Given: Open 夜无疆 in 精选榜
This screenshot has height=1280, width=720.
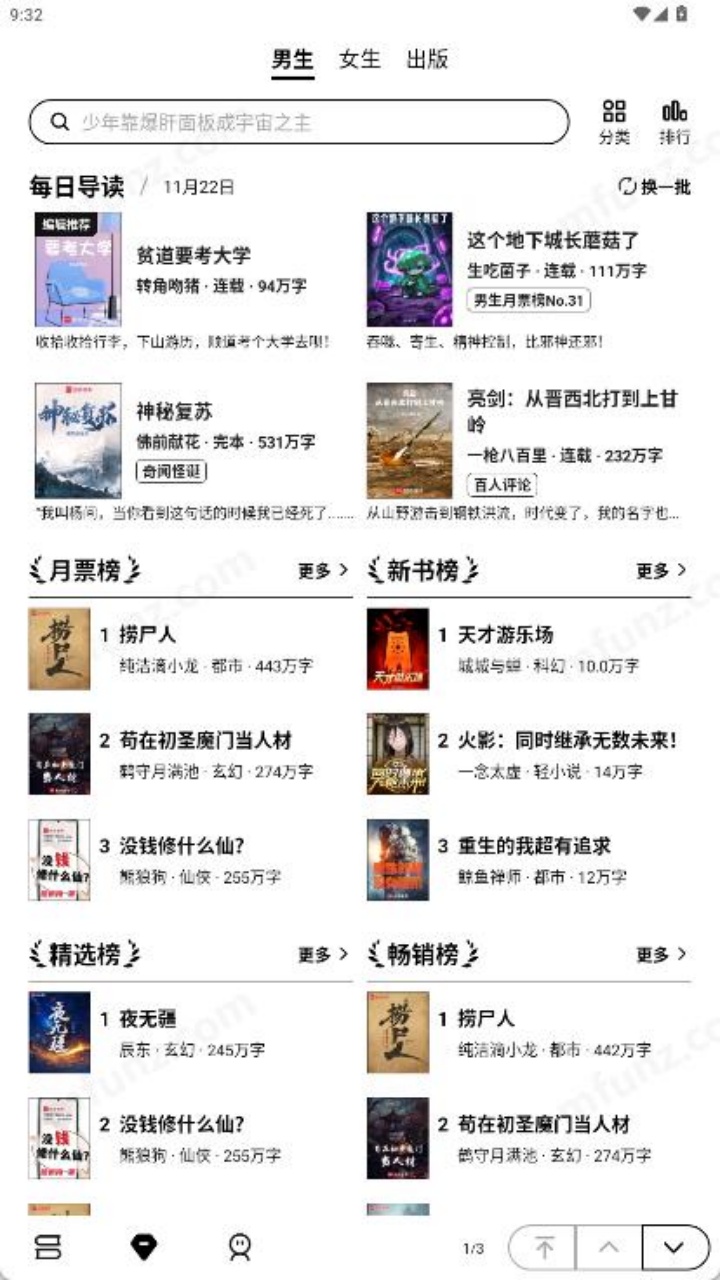Looking at the screenshot, I should pyautogui.click(x=147, y=1019).
